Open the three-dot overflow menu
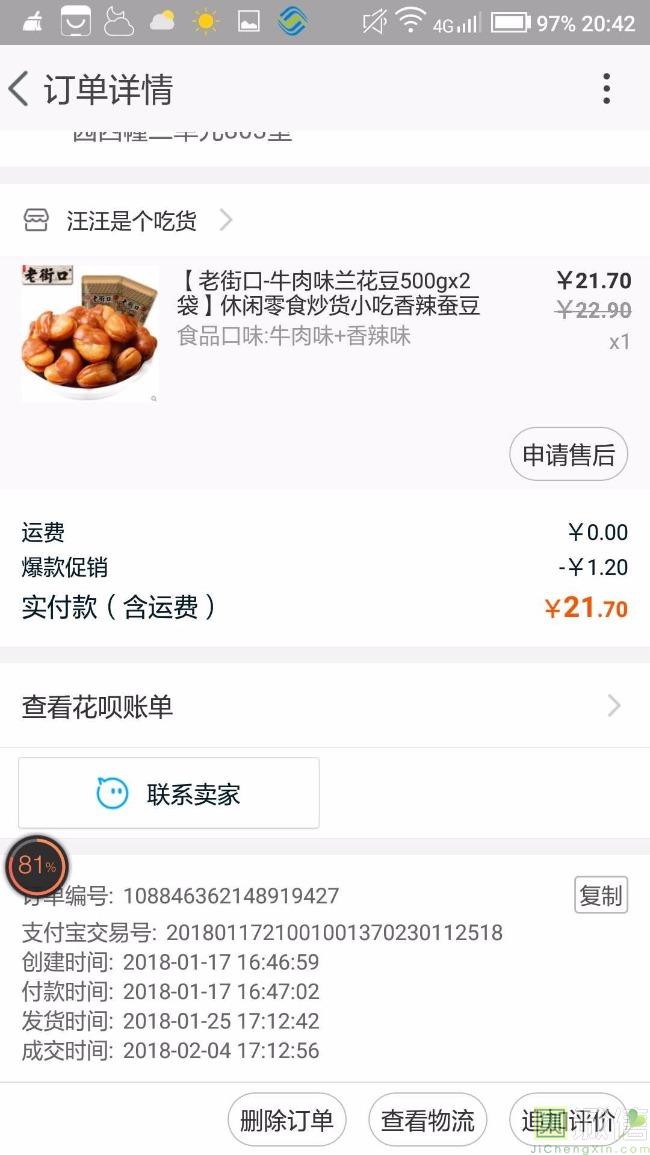This screenshot has height=1155, width=650. (x=606, y=89)
